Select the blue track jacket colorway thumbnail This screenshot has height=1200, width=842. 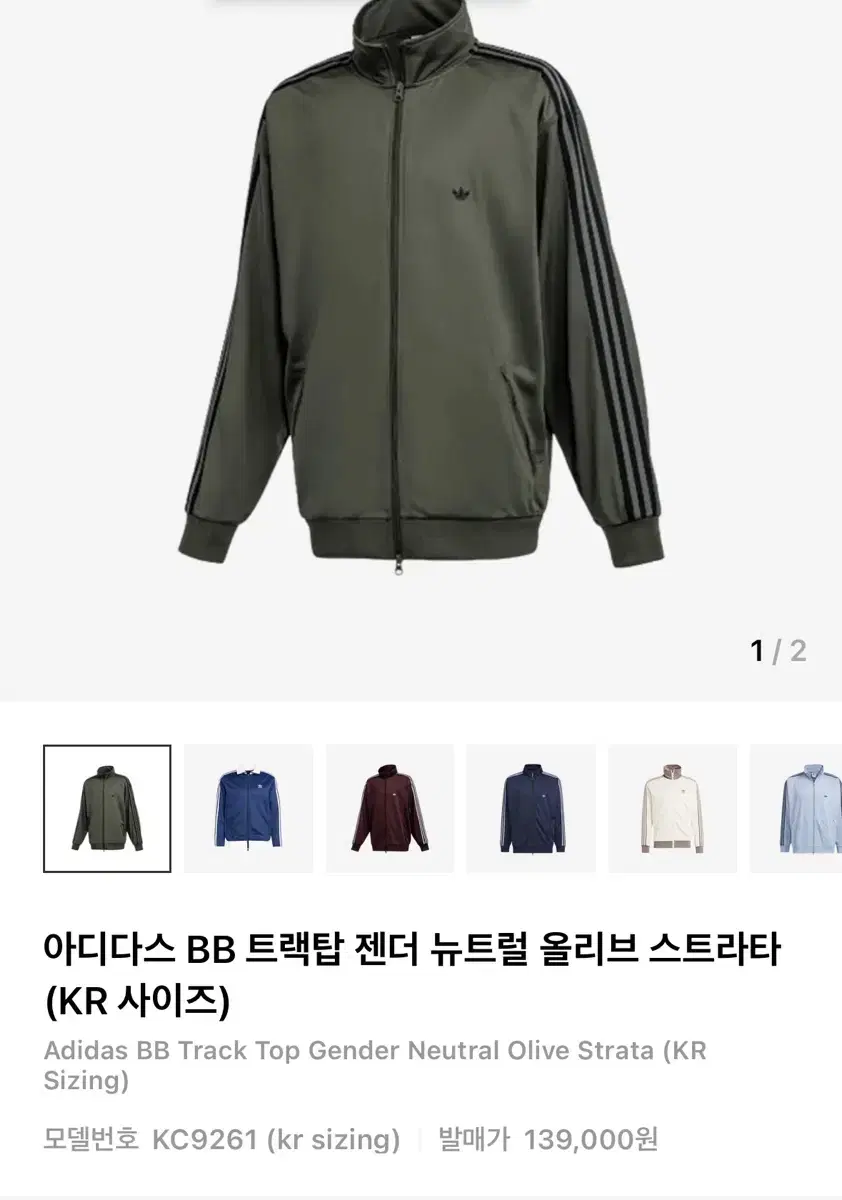coord(248,808)
